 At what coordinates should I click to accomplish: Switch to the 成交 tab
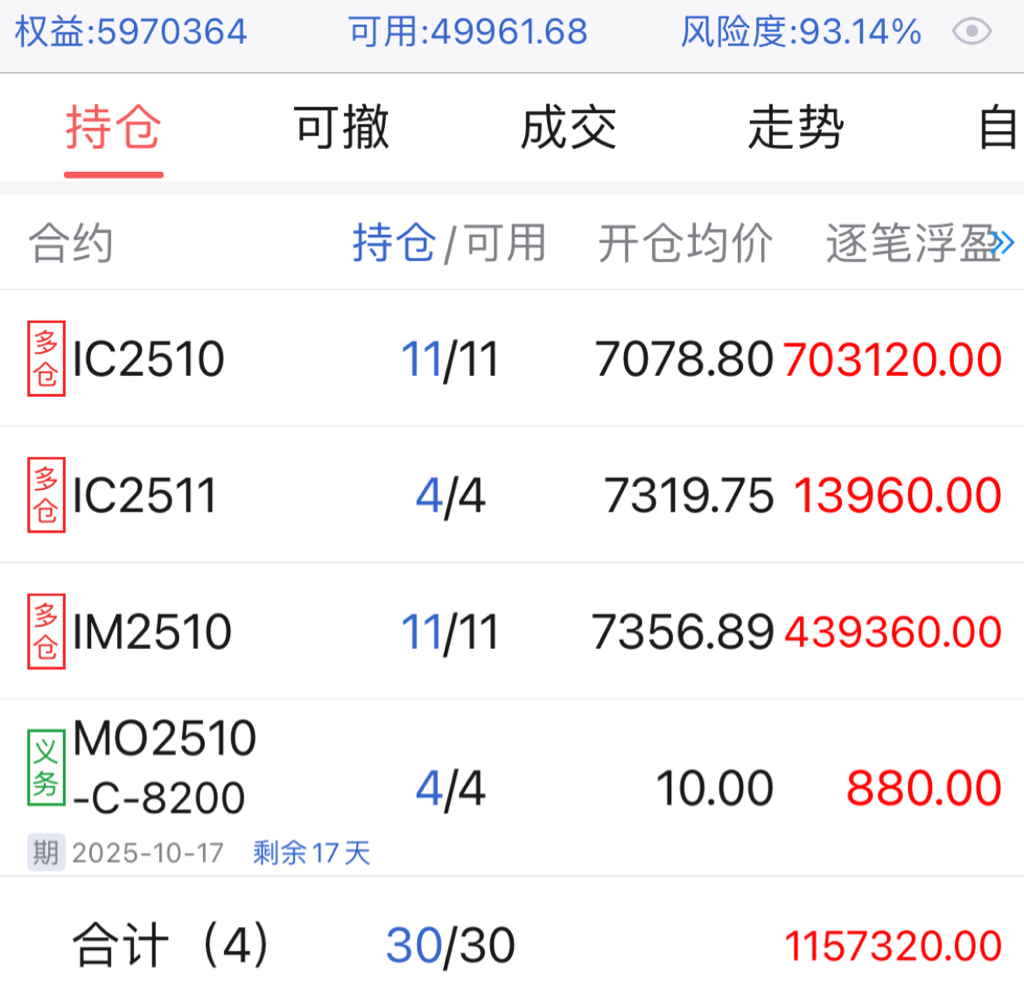[568, 129]
